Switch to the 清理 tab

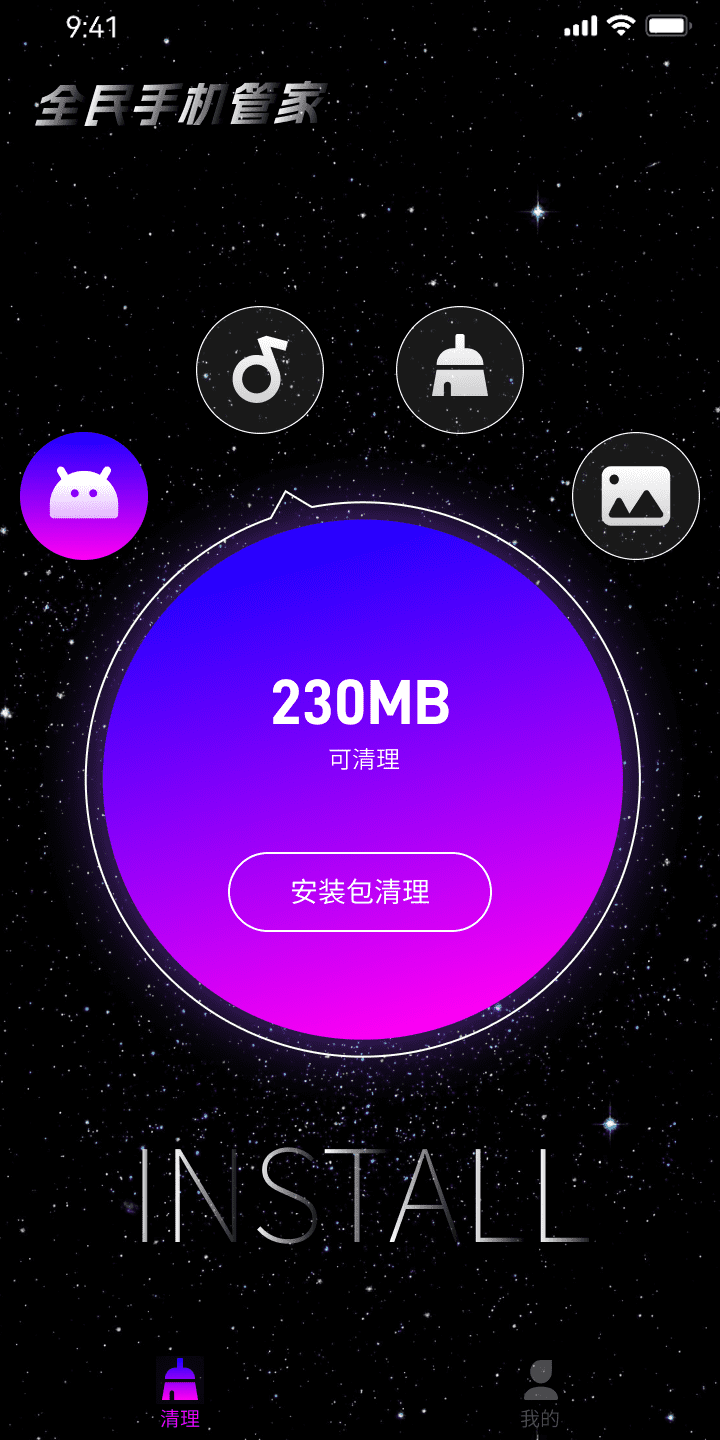tap(180, 1392)
